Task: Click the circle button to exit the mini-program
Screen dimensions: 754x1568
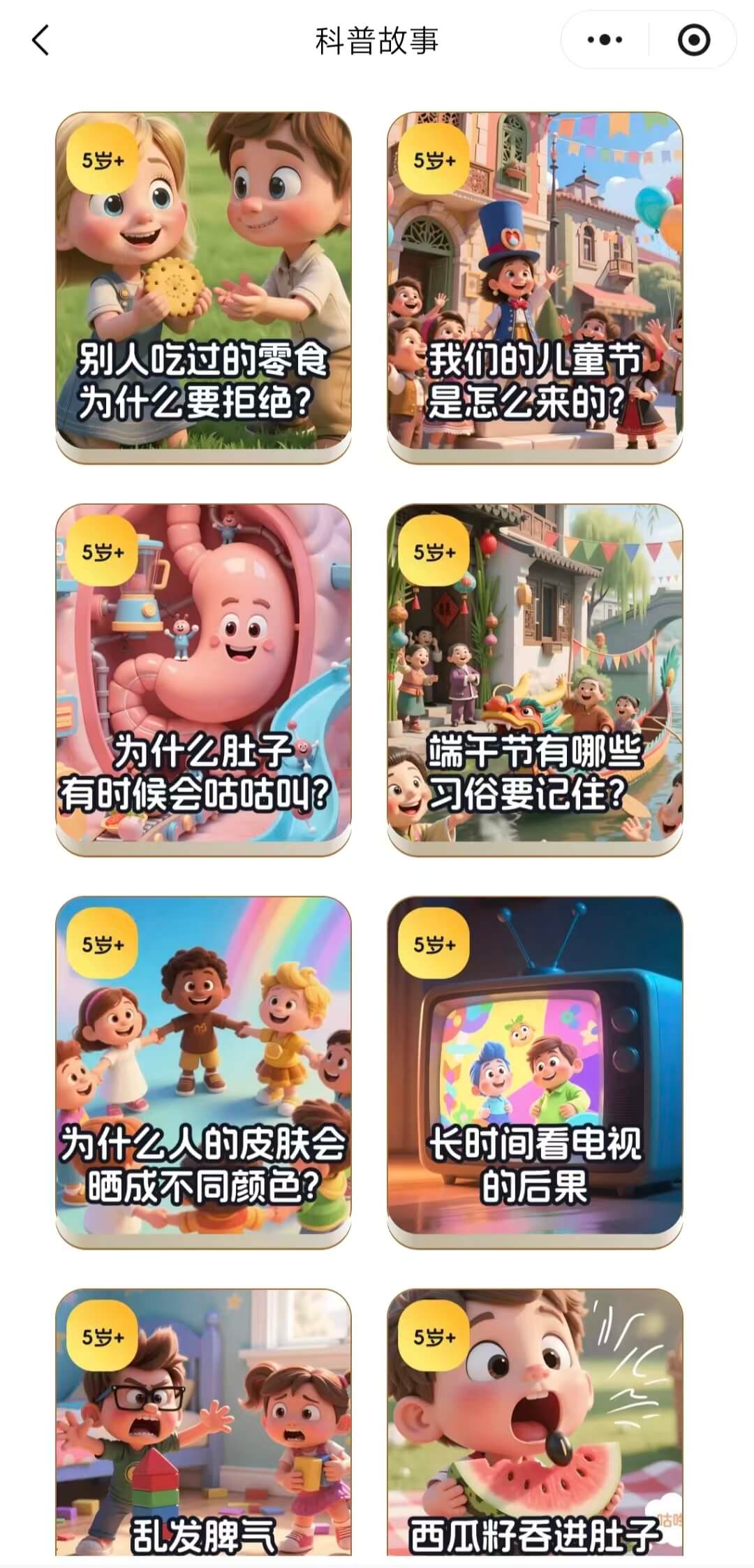Action: 692,38
